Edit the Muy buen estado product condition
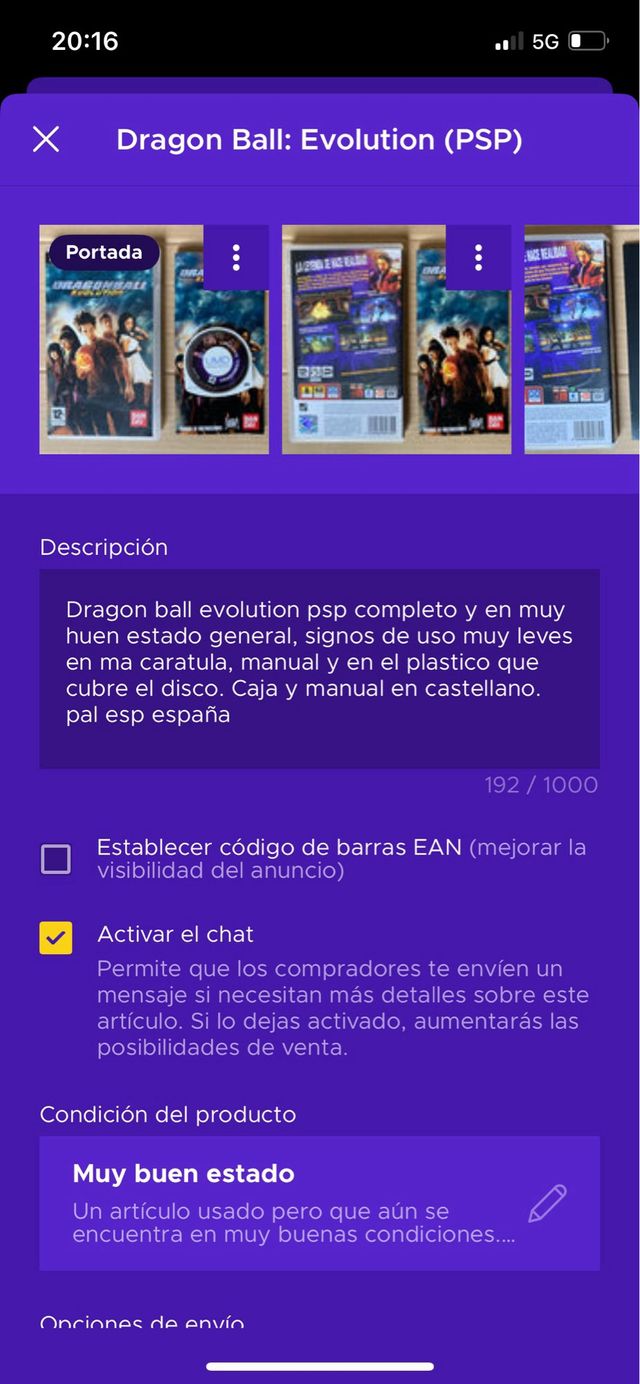 (x=547, y=1202)
